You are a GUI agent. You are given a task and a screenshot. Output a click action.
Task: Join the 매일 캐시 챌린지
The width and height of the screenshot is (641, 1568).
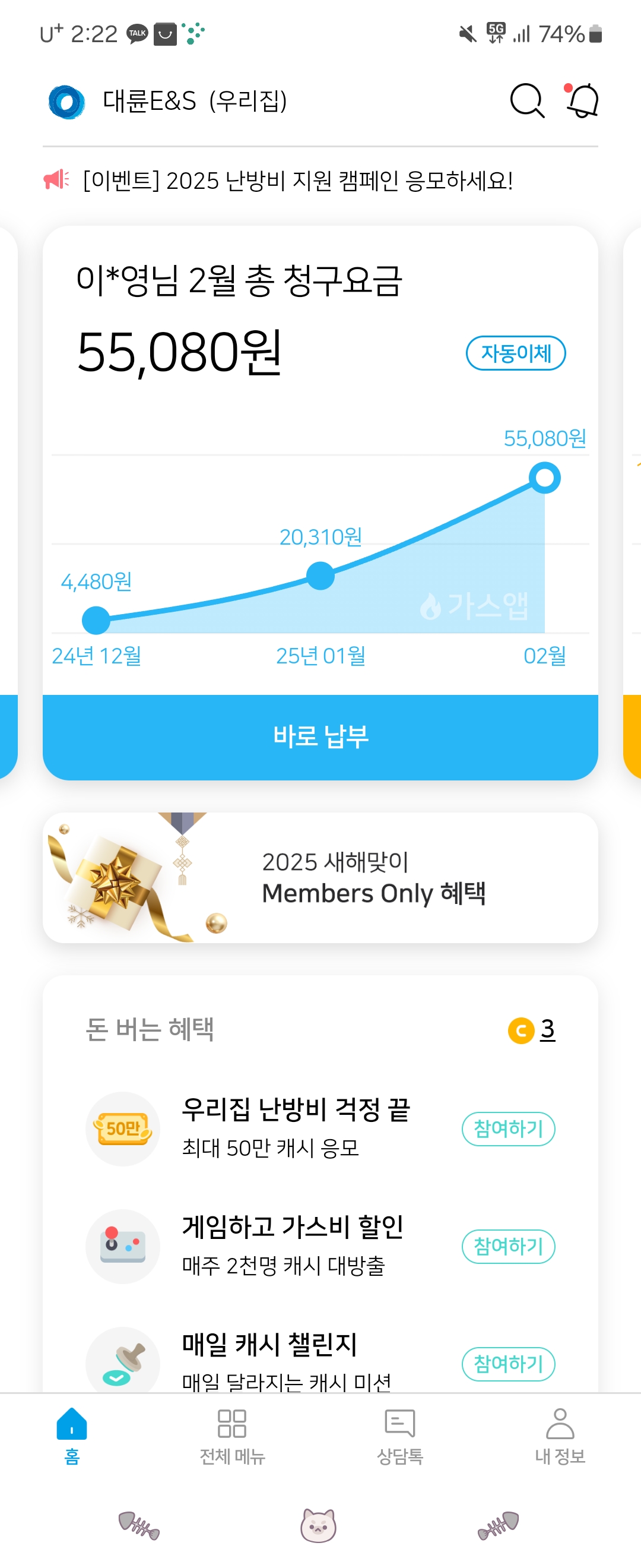click(x=508, y=1364)
